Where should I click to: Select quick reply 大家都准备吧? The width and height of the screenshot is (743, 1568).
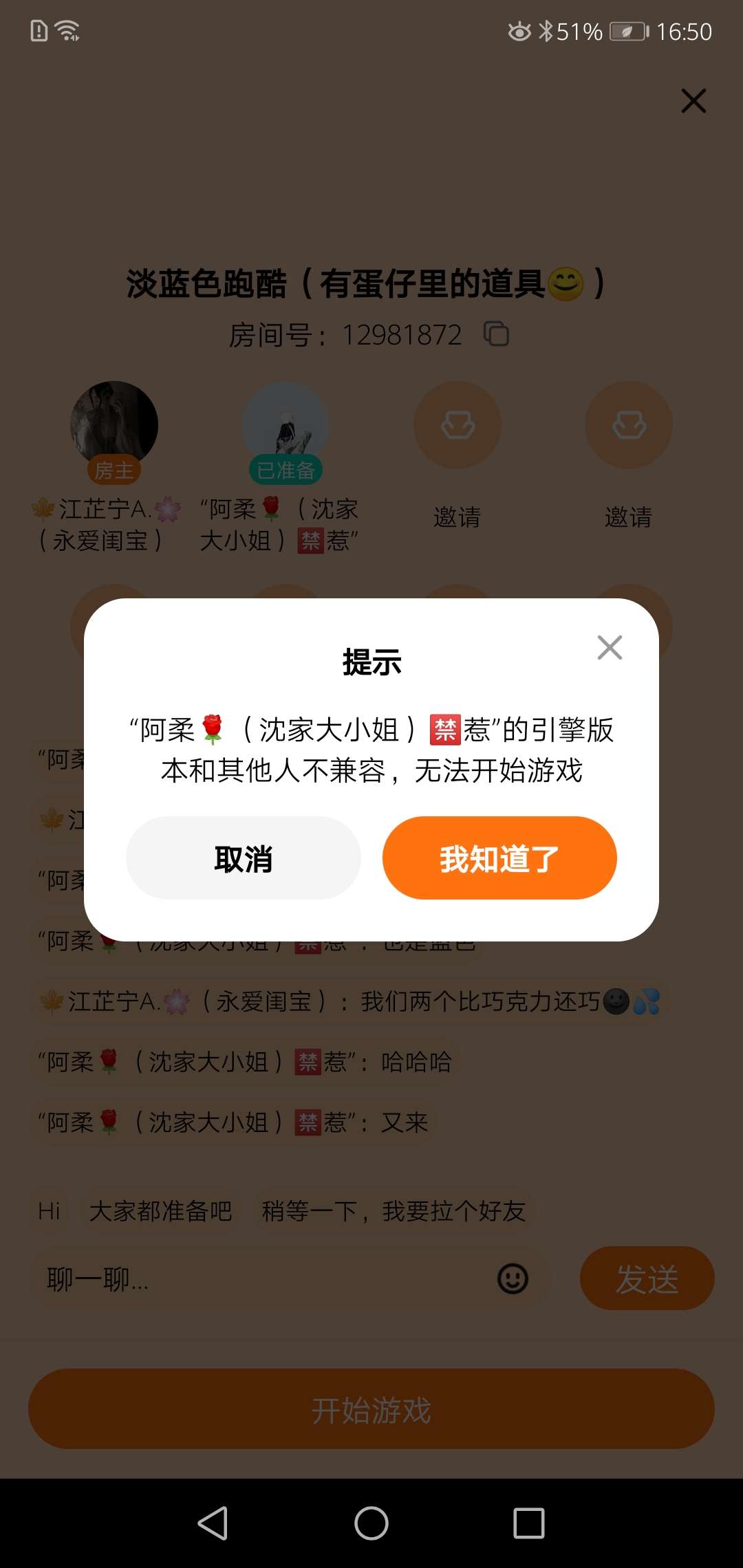160,1210
